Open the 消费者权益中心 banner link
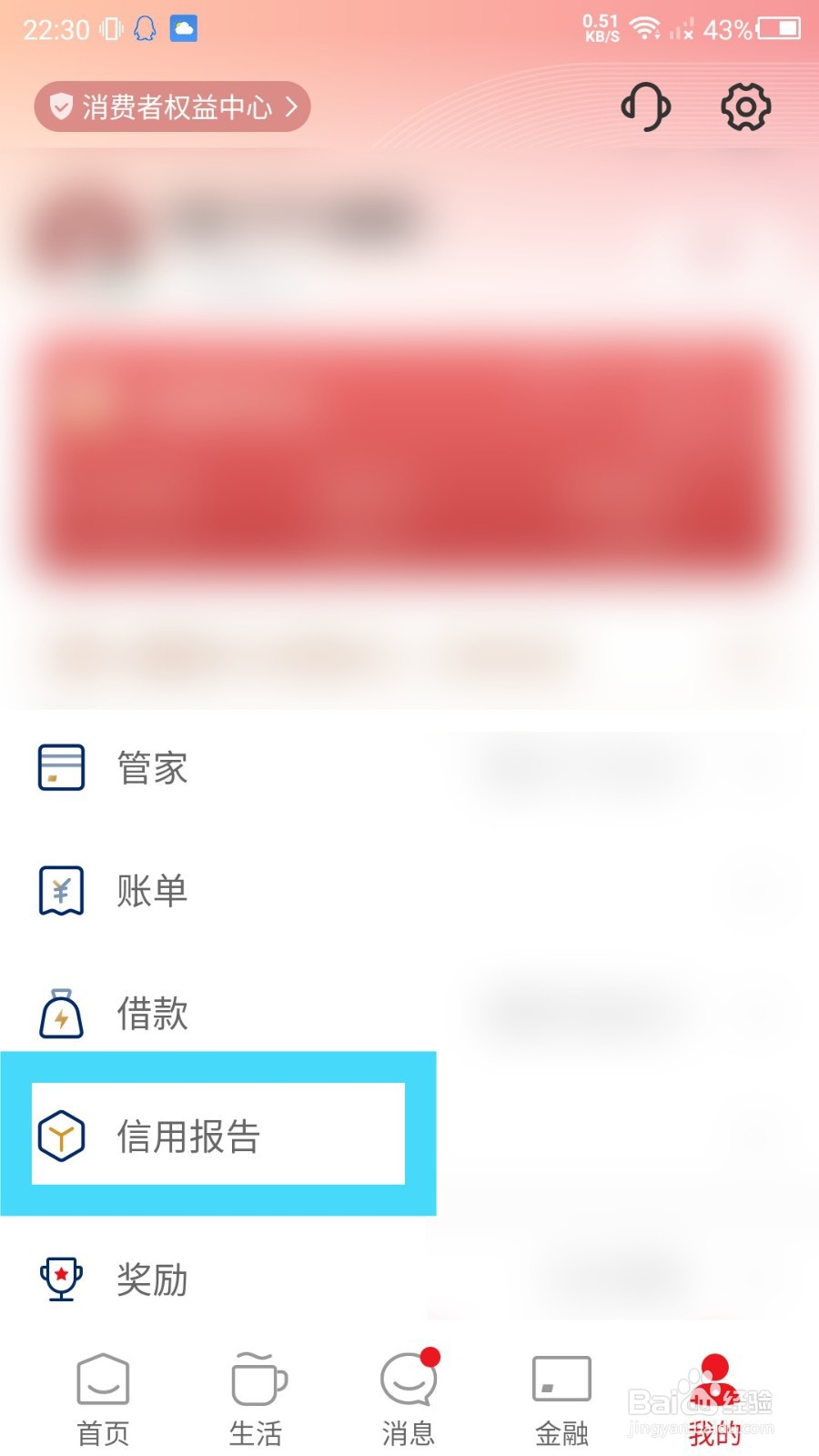The height and width of the screenshot is (1456, 819). [x=171, y=106]
